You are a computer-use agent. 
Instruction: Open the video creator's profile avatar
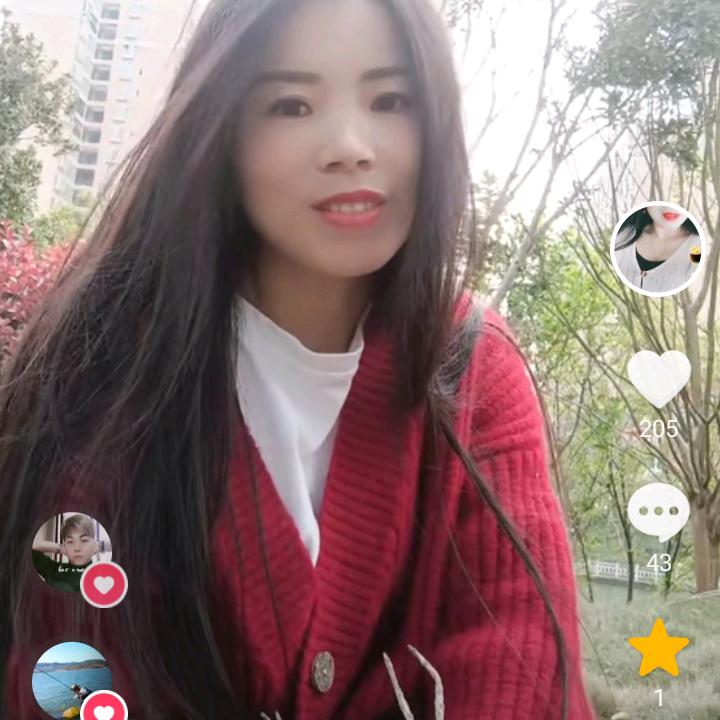coord(658,248)
